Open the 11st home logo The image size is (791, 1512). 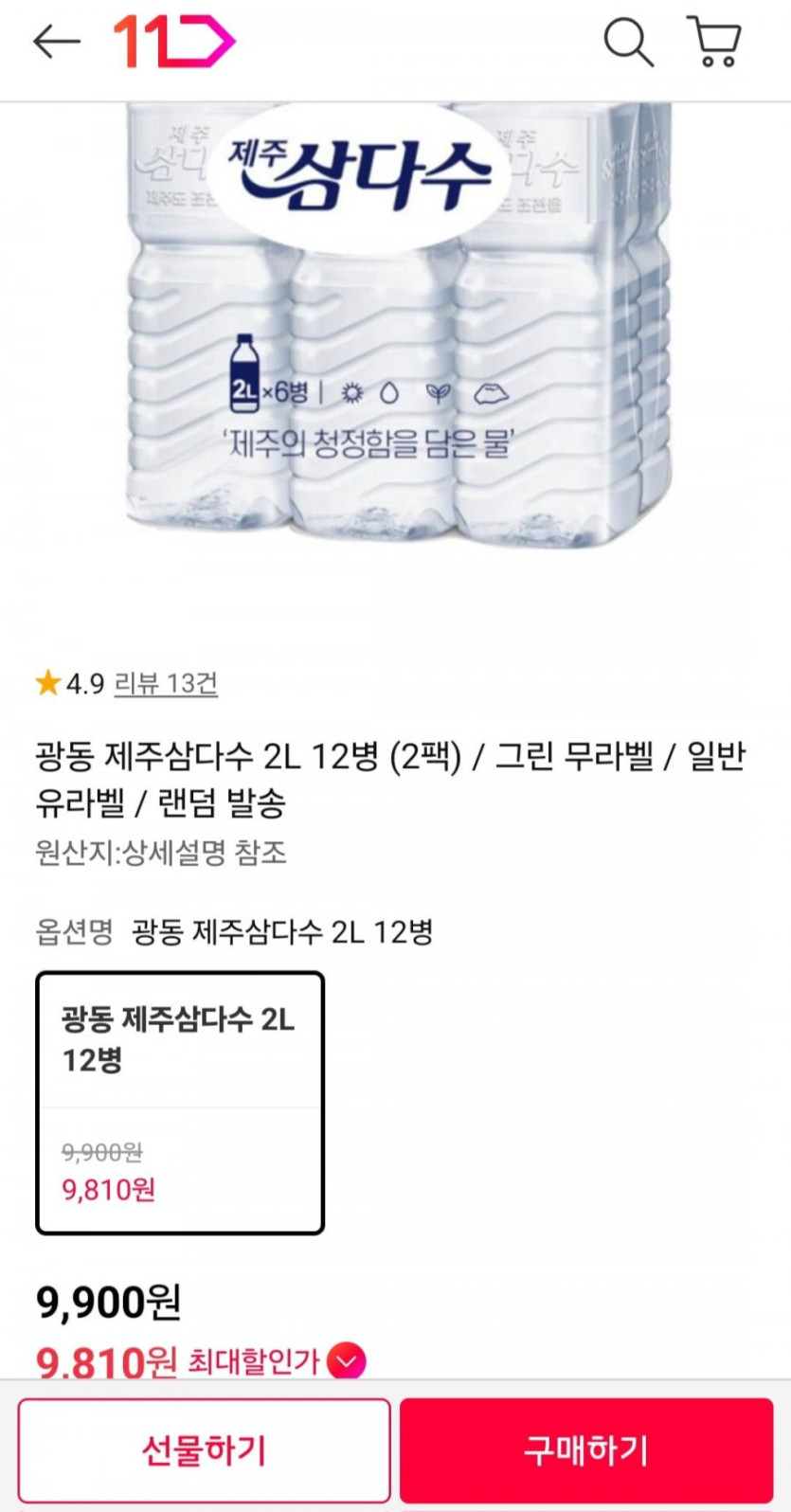174,43
